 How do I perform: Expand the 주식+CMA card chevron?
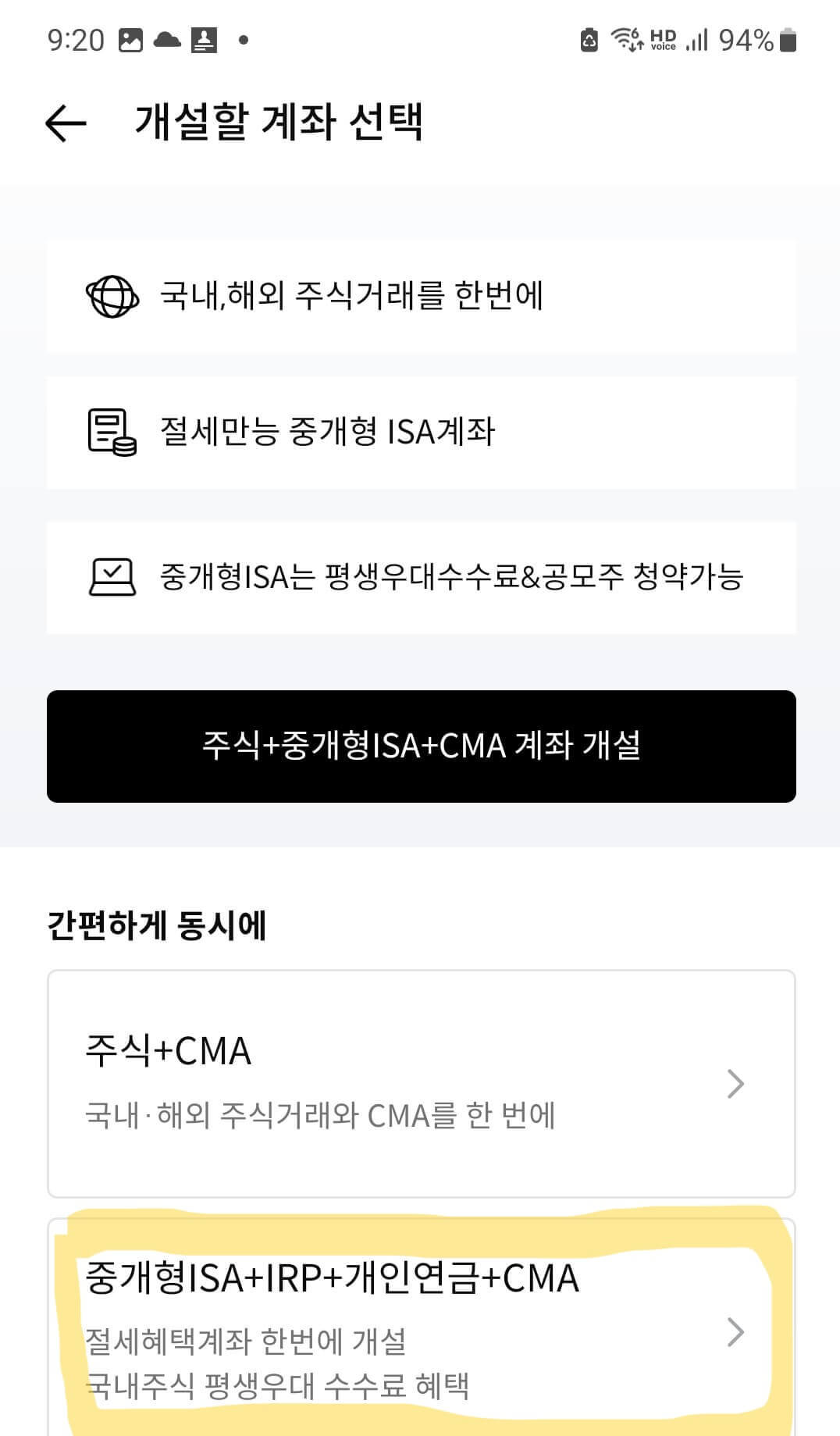[734, 1085]
